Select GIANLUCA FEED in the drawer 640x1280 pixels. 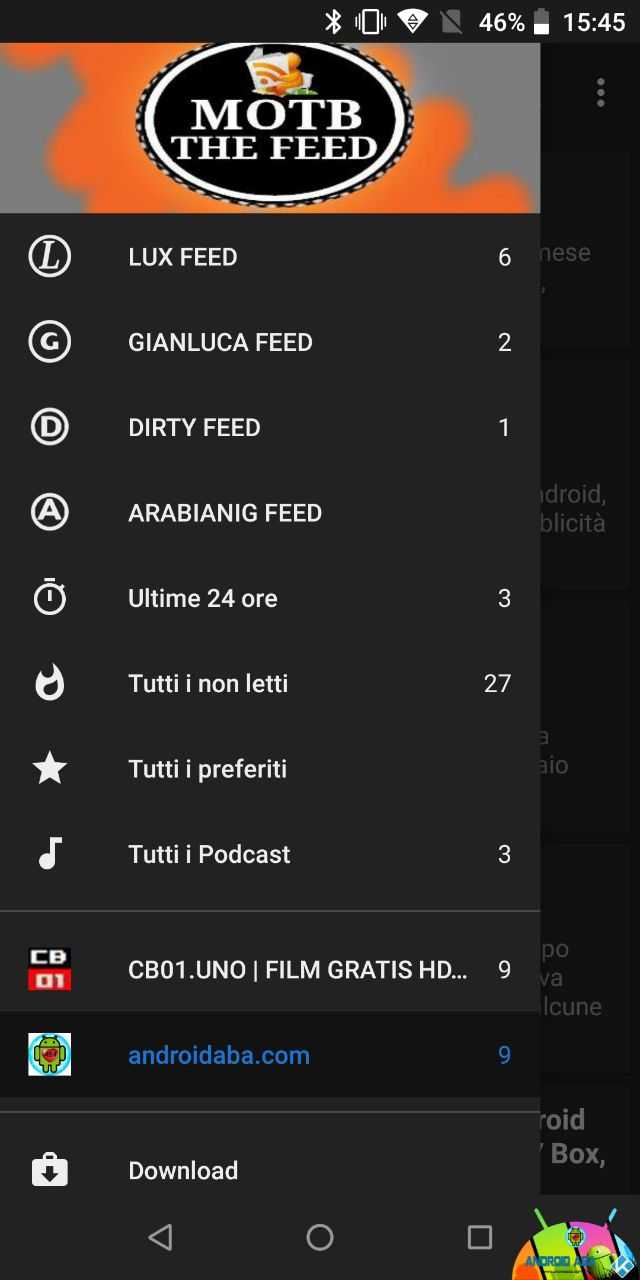coord(270,342)
